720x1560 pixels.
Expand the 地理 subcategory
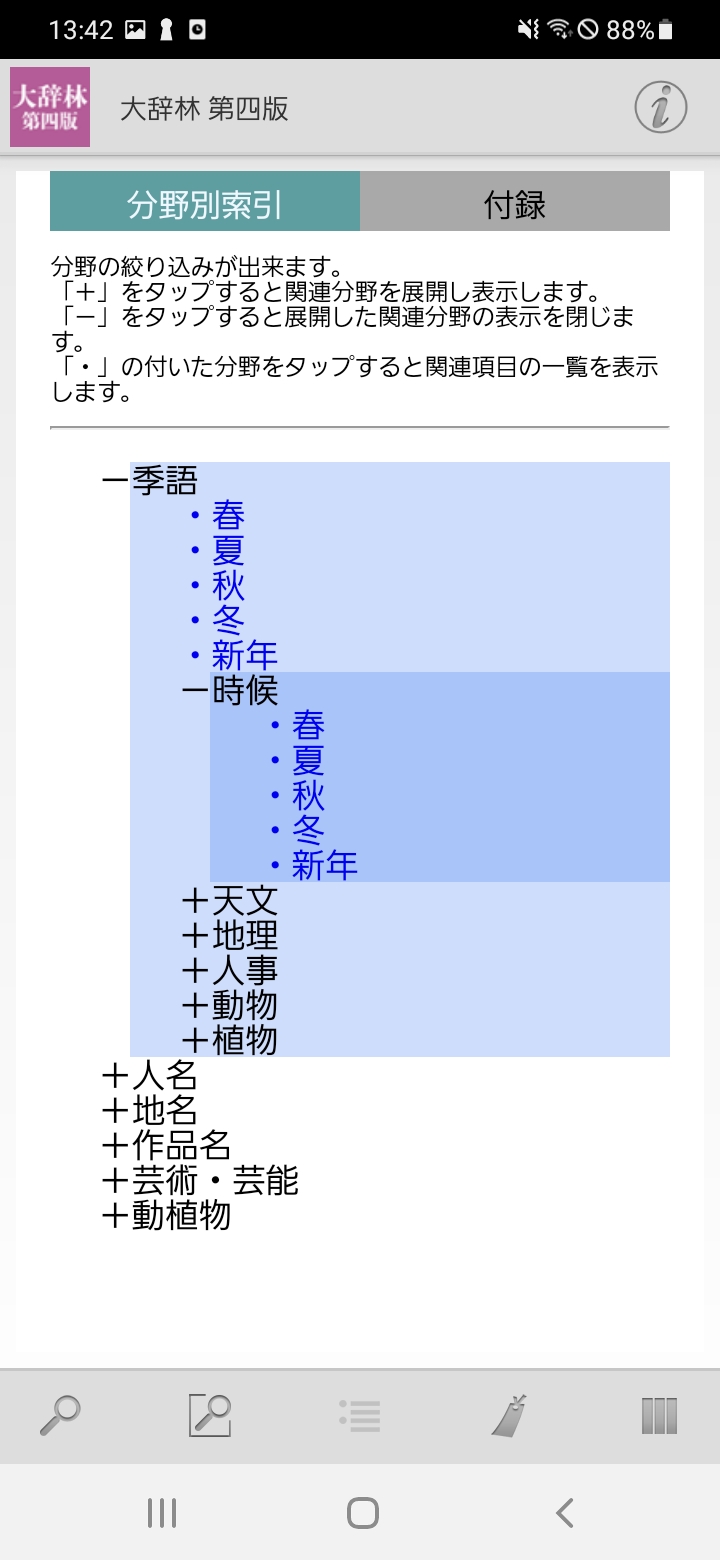pos(196,936)
